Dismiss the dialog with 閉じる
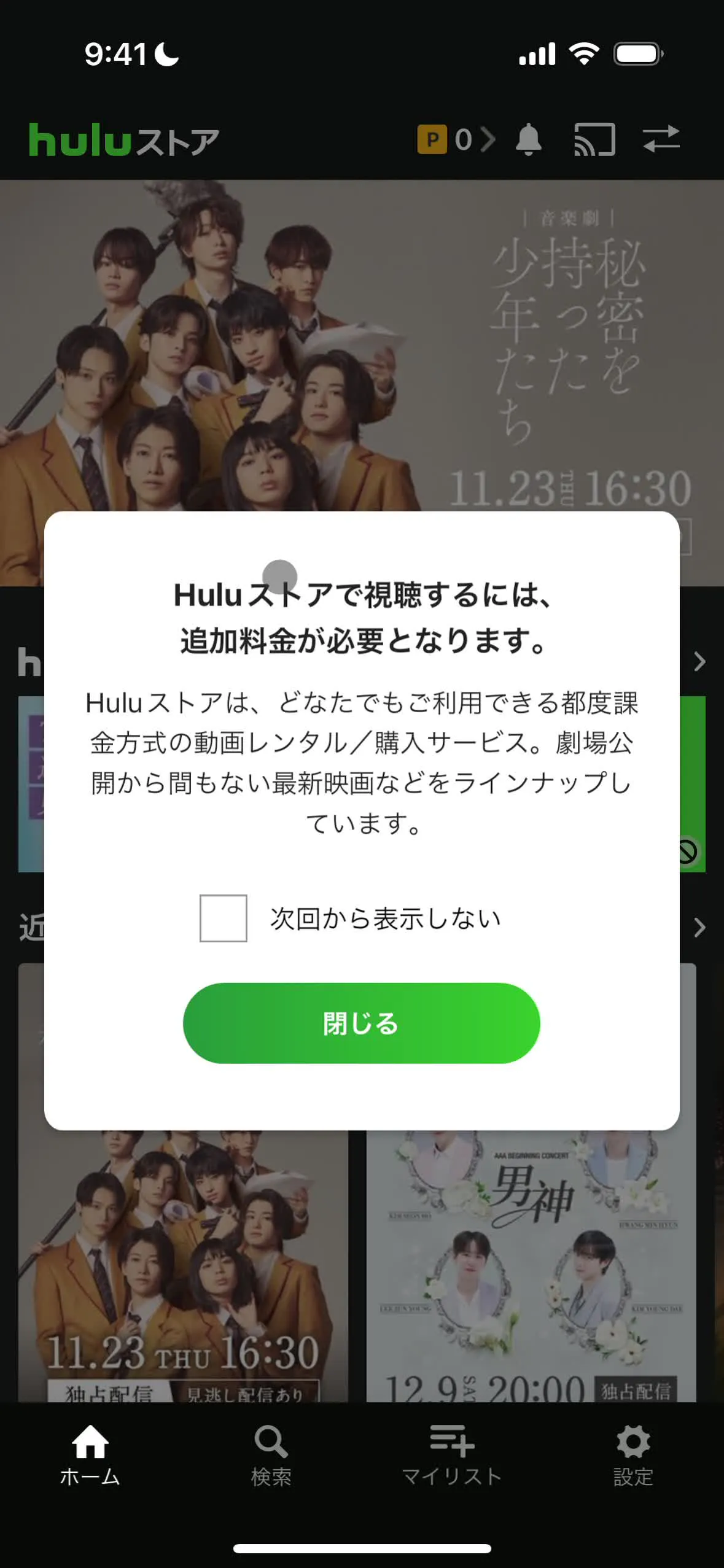 361,1023
